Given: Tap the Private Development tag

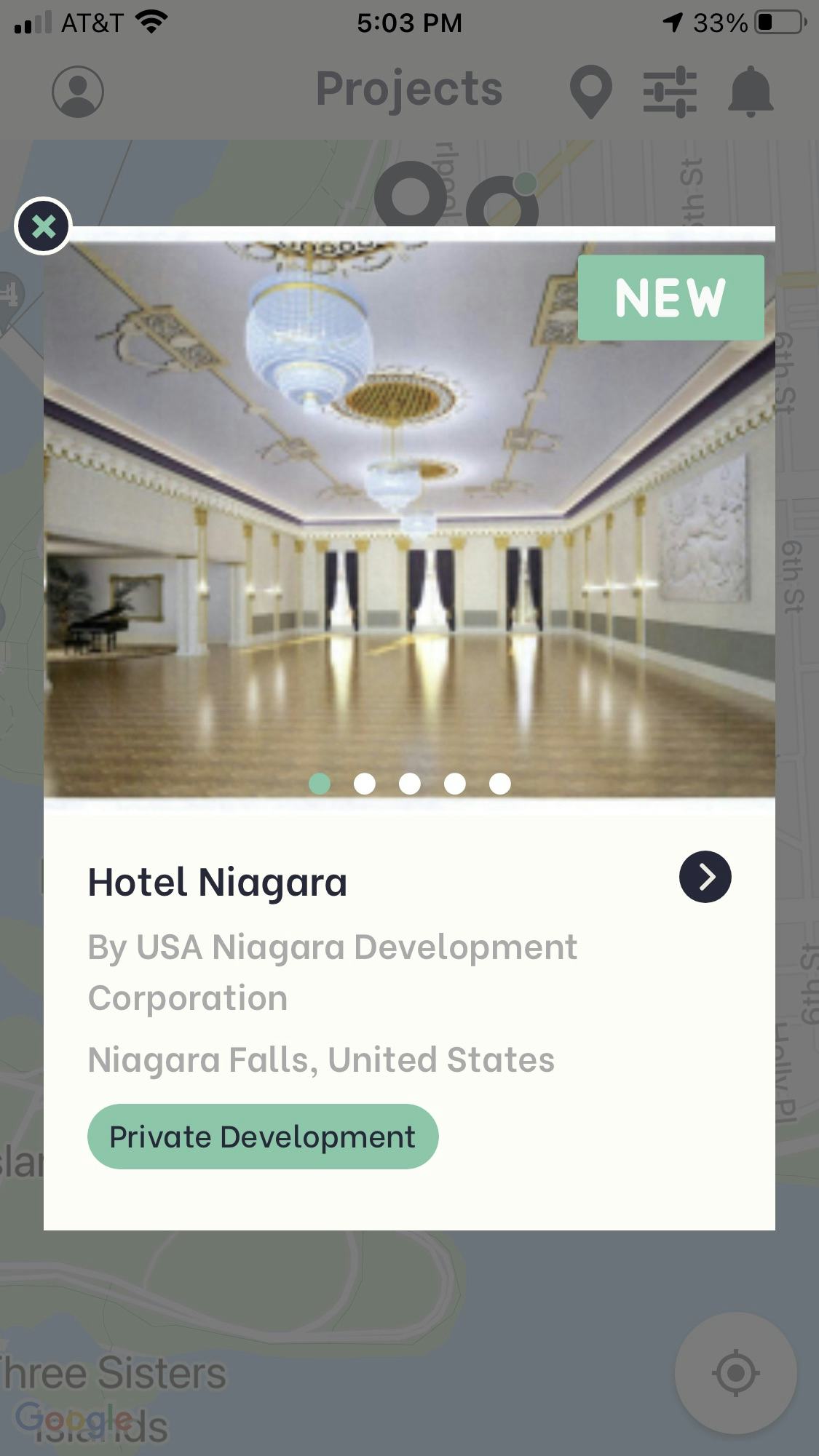Looking at the screenshot, I should pyautogui.click(x=262, y=1135).
